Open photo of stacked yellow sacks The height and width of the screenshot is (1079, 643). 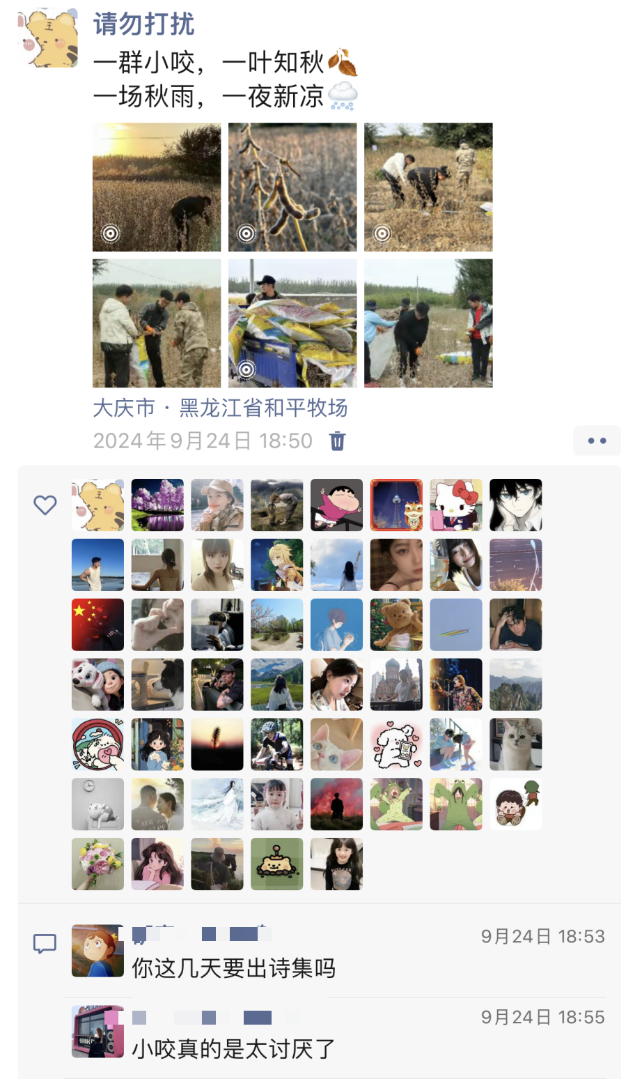point(292,323)
